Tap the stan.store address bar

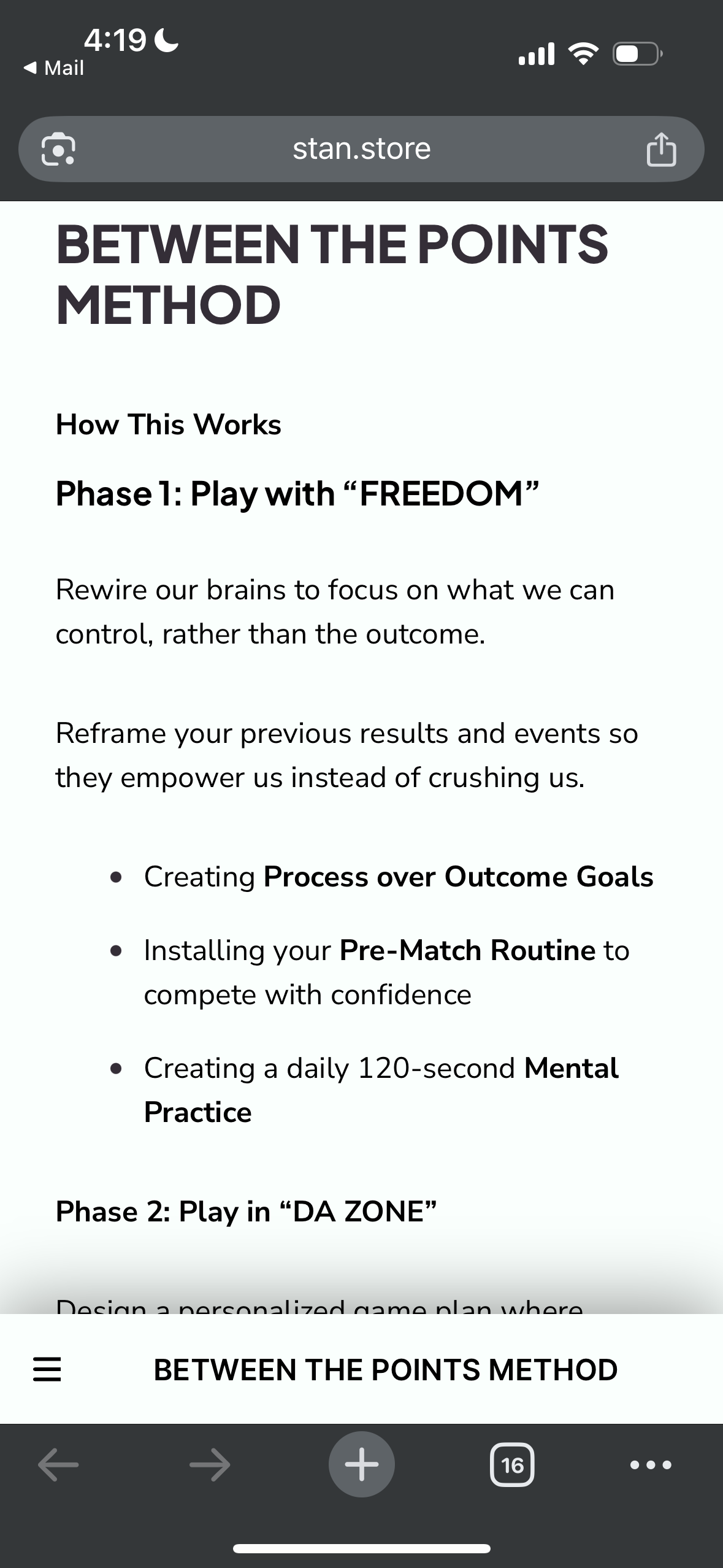[x=361, y=149]
